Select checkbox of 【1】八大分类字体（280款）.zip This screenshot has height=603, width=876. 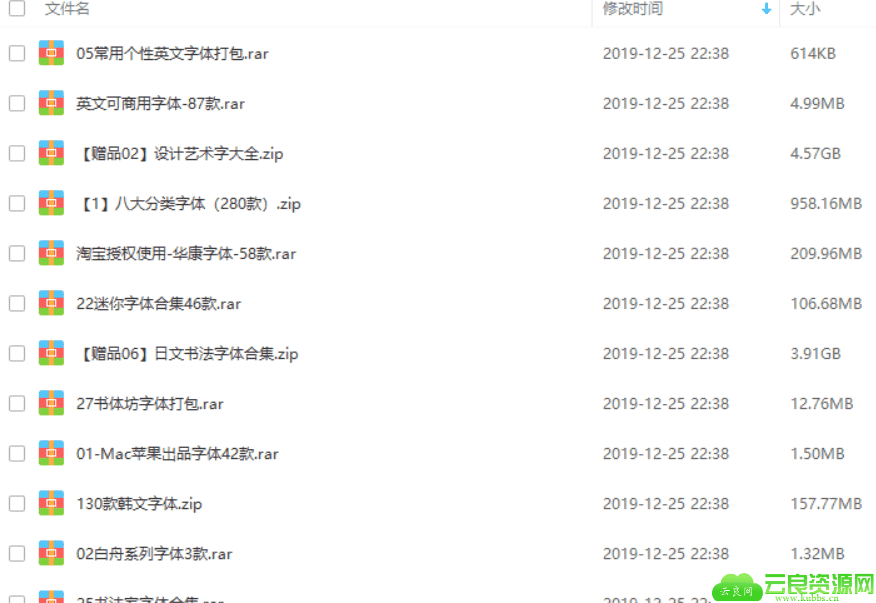[x=17, y=203]
